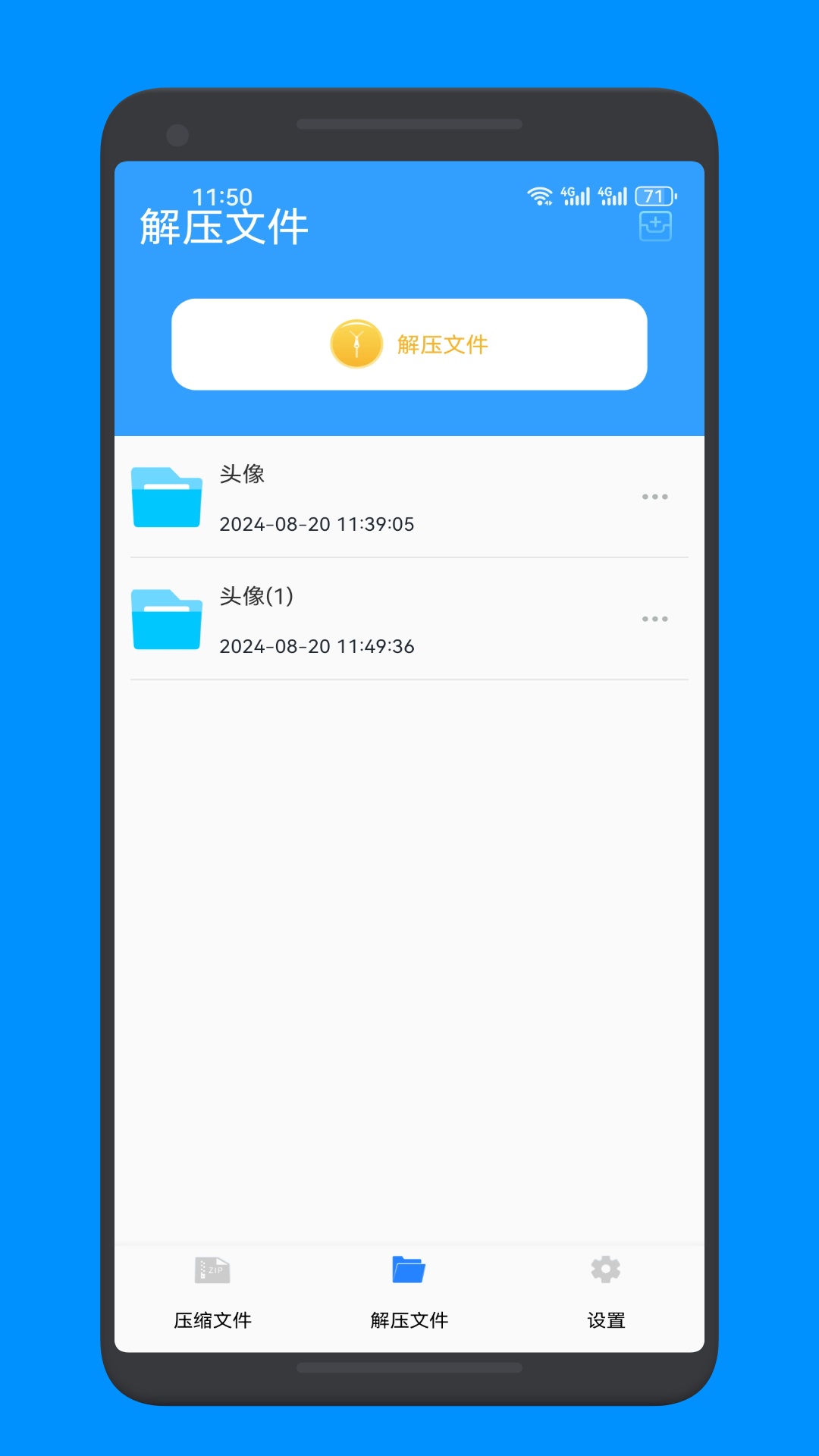Tap the 4G signal indicator
Viewport: 819px width, 1456px height.
574,196
